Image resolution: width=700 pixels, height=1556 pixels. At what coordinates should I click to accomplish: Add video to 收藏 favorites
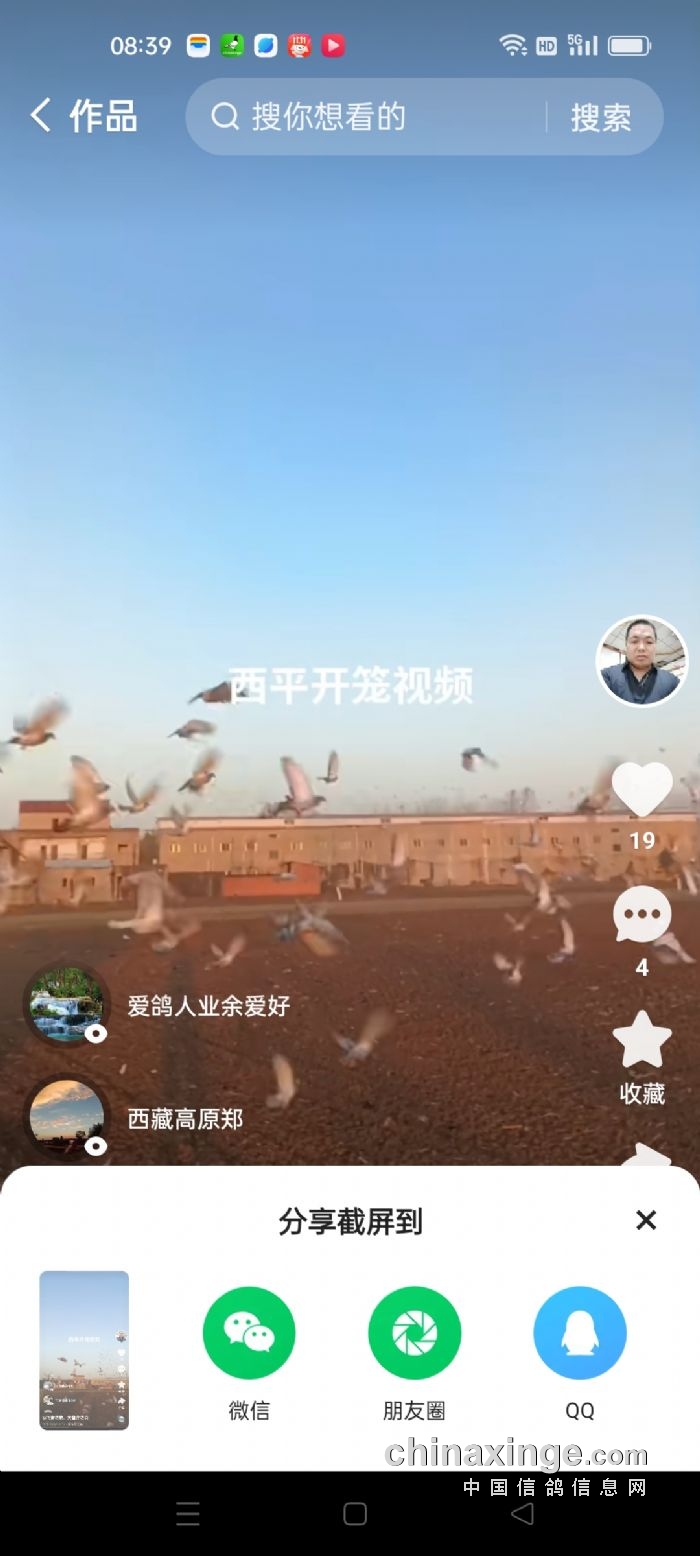[x=642, y=1042]
